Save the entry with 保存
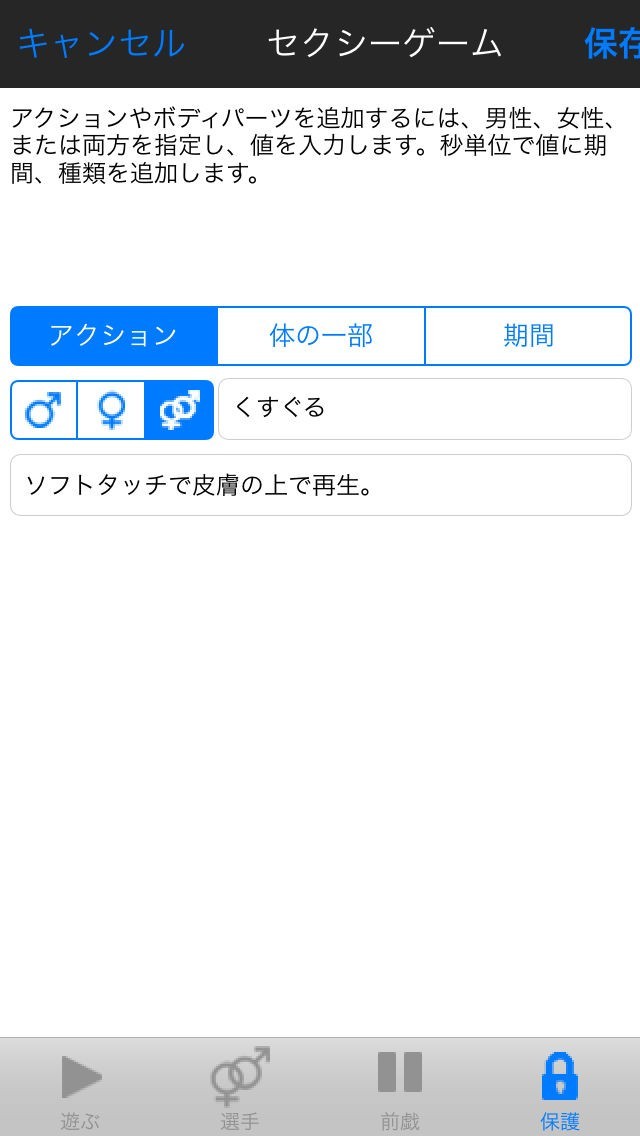This screenshot has width=640, height=1136. point(611,44)
